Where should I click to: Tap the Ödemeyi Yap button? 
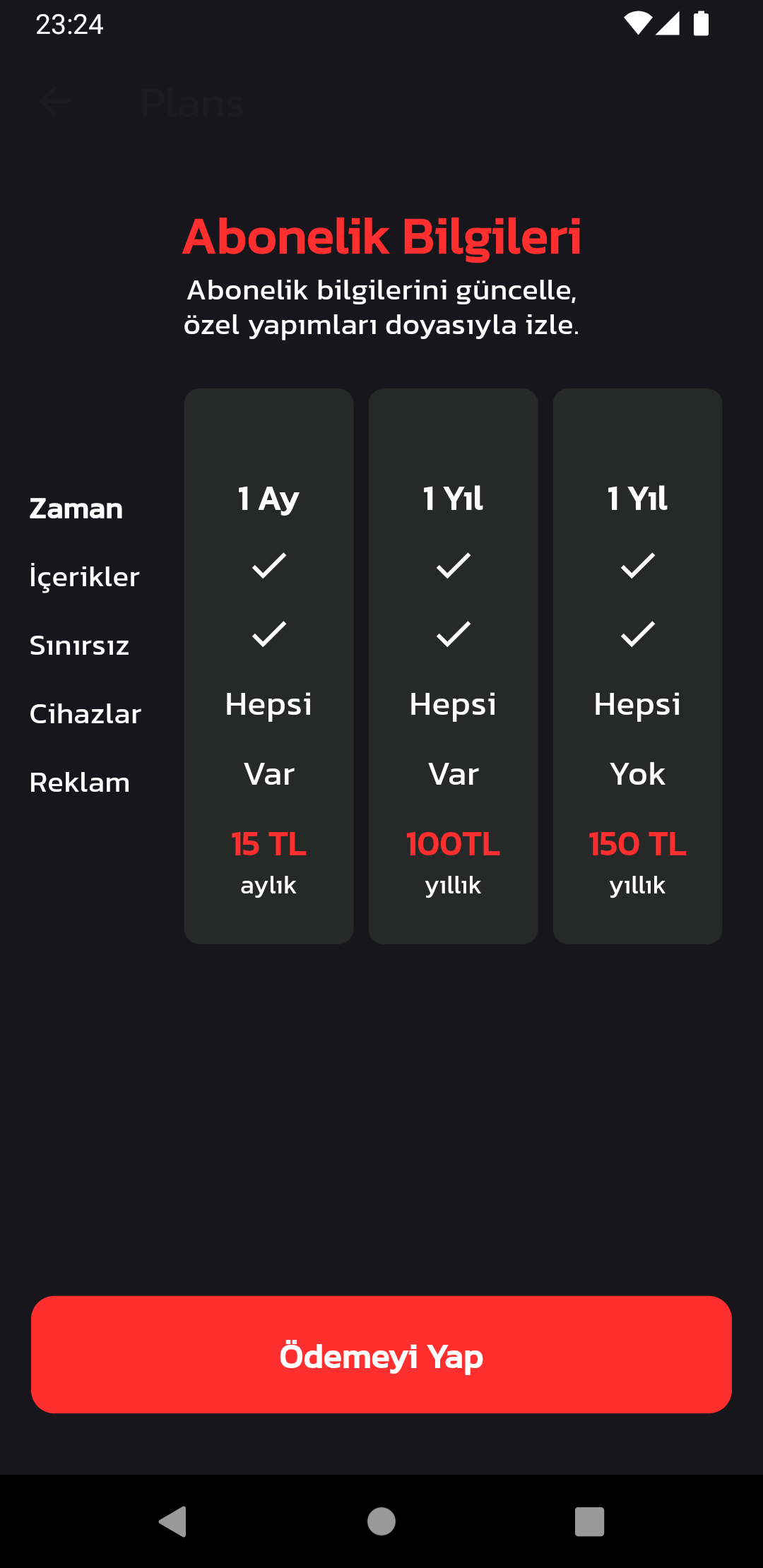coord(381,1354)
